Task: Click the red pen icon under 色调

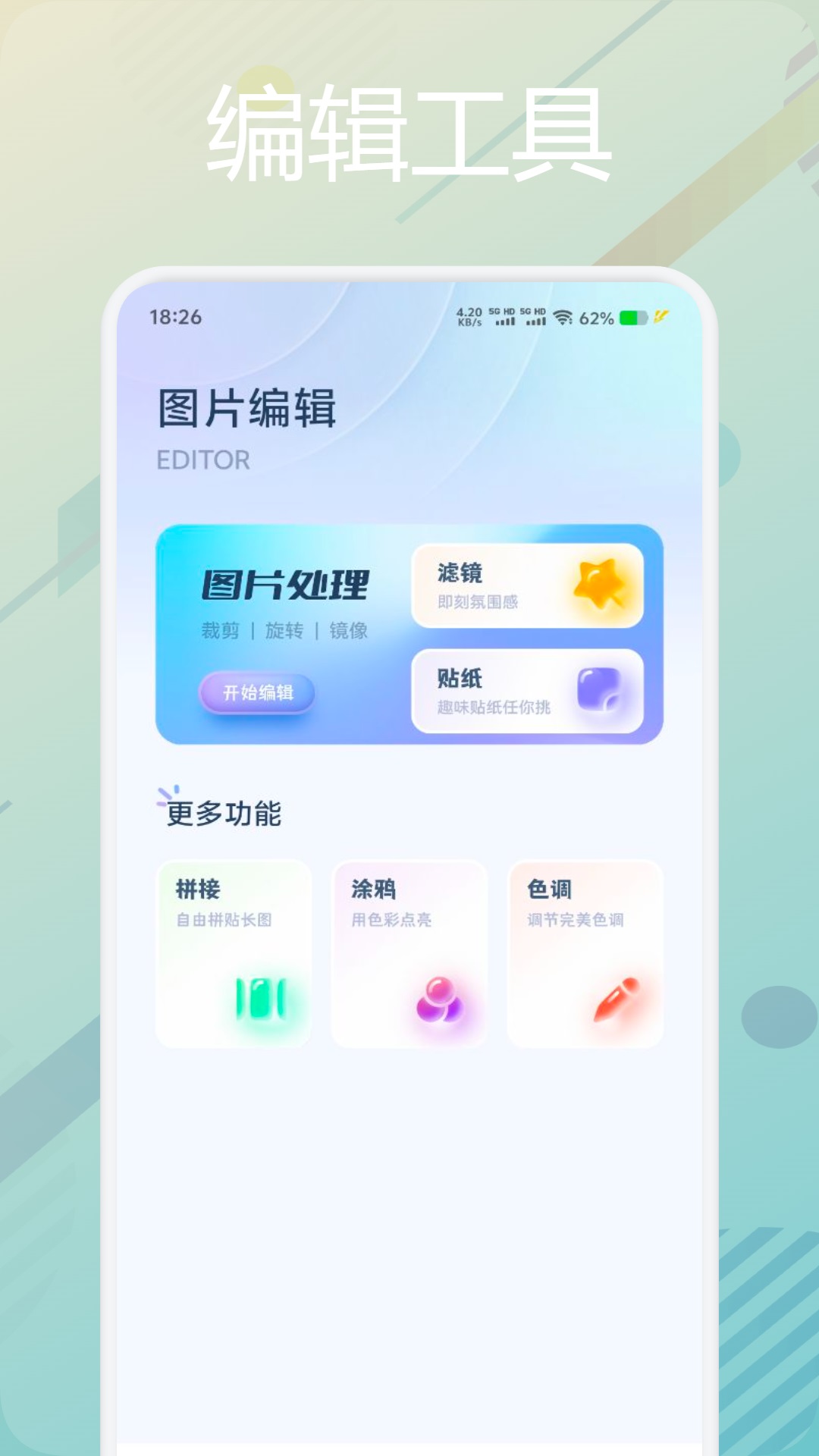Action: [x=618, y=1001]
